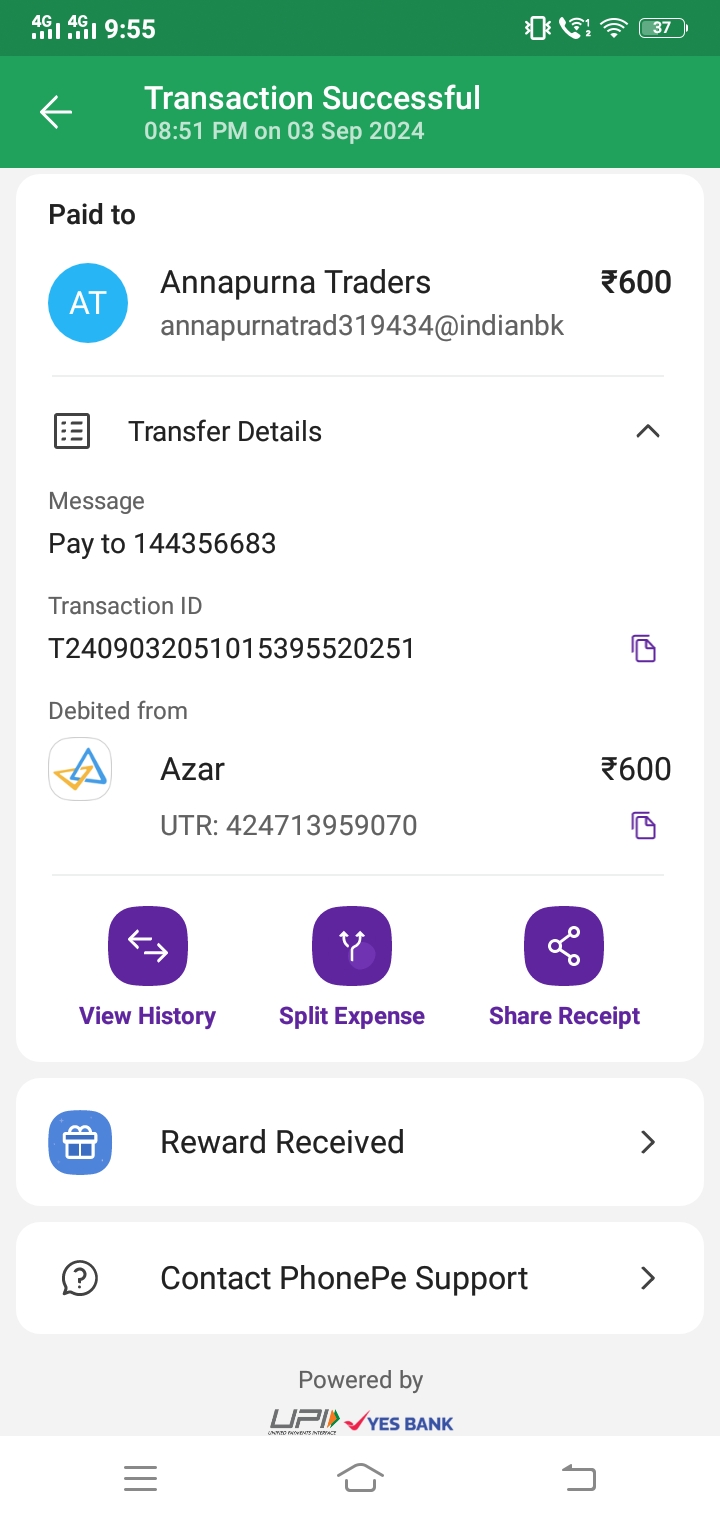The width and height of the screenshot is (720, 1520).
Task: Open Contact PhonePe Support
Action: 360,1278
